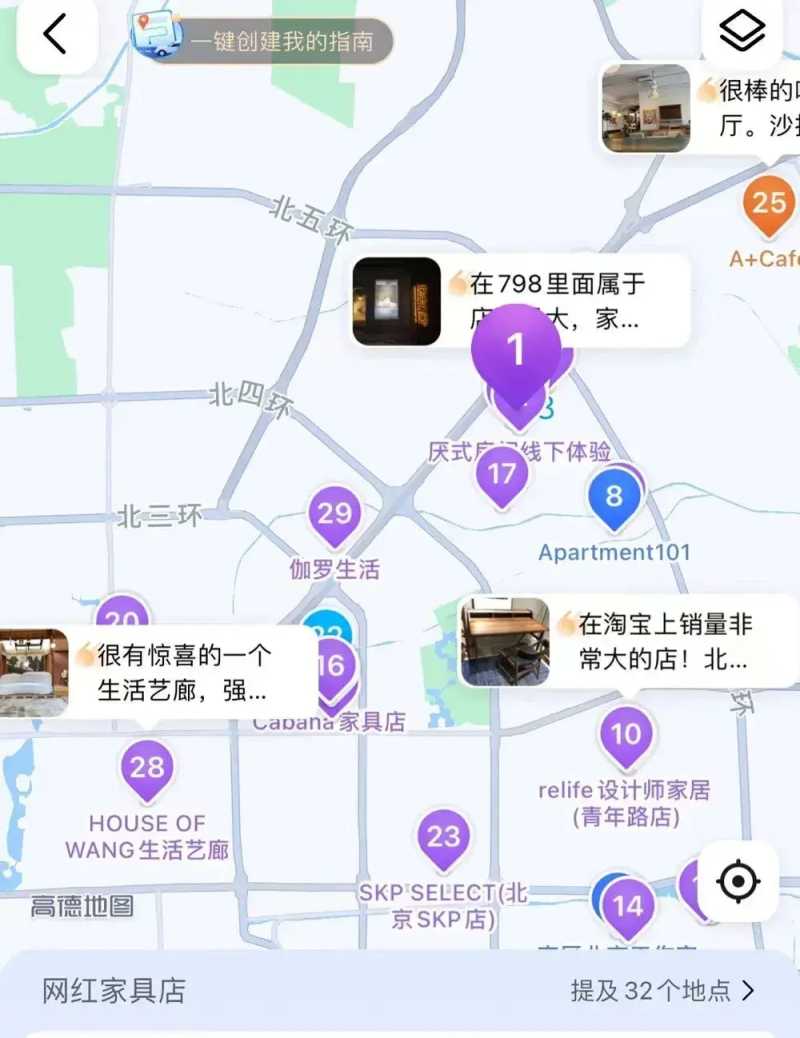This screenshot has height=1038, width=800.
Task: Tap pin 28 HOUSE OF WANG 生活艺廊
Action: tap(147, 768)
